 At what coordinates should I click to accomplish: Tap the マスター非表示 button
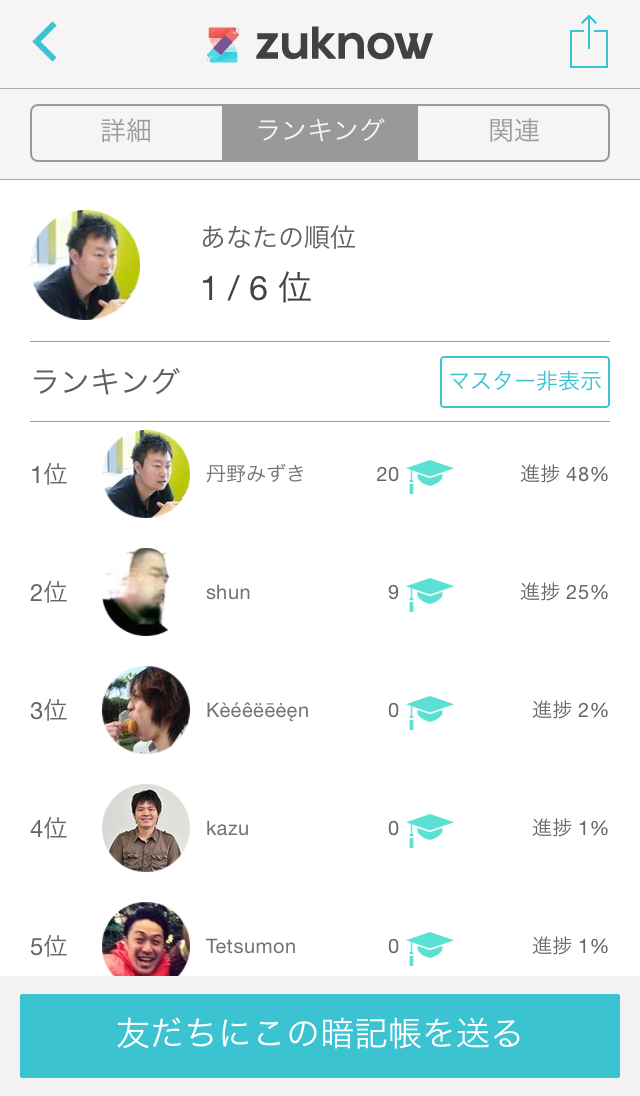pos(524,382)
